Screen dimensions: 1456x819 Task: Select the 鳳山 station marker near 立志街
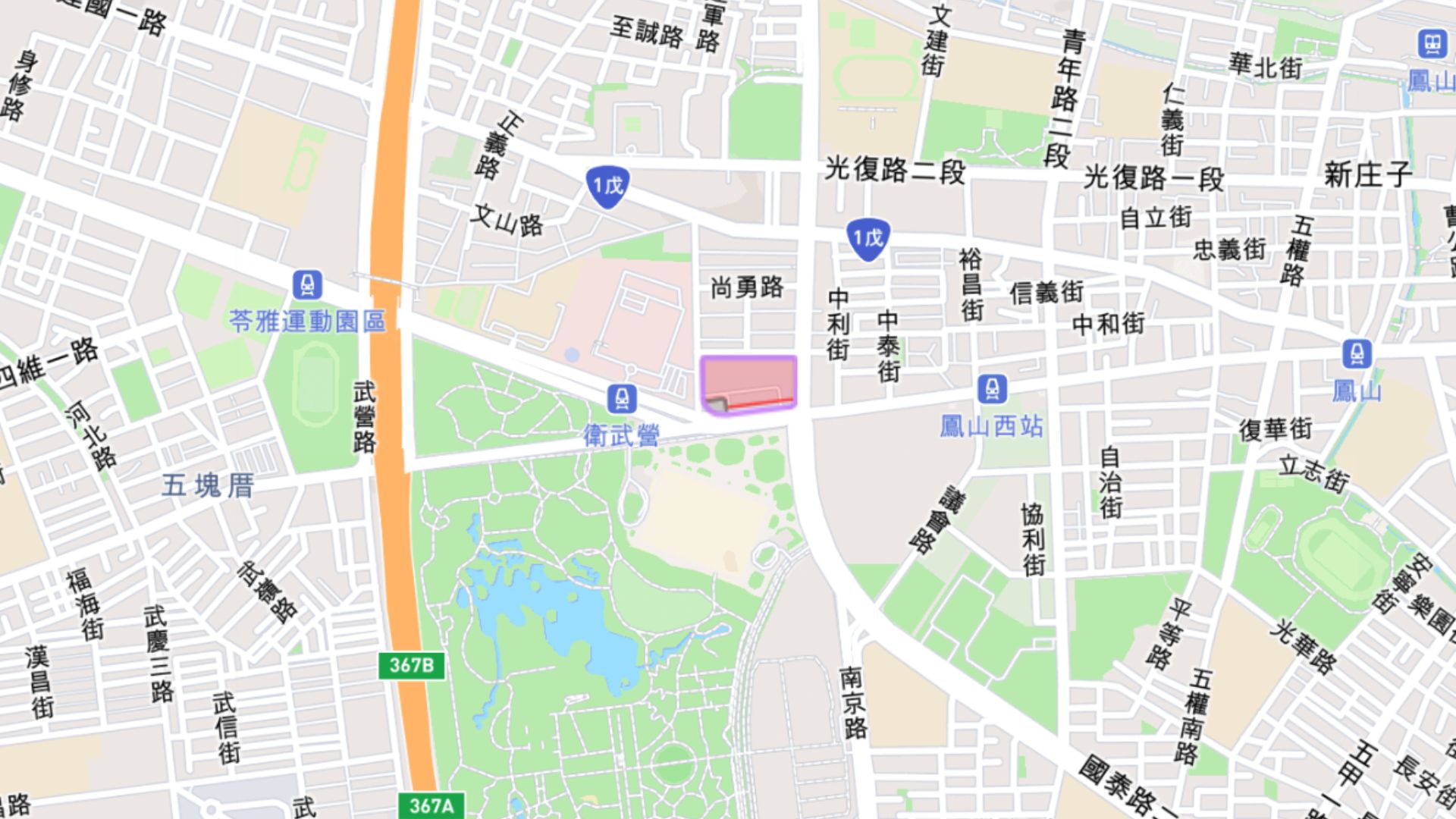[x=1357, y=354]
